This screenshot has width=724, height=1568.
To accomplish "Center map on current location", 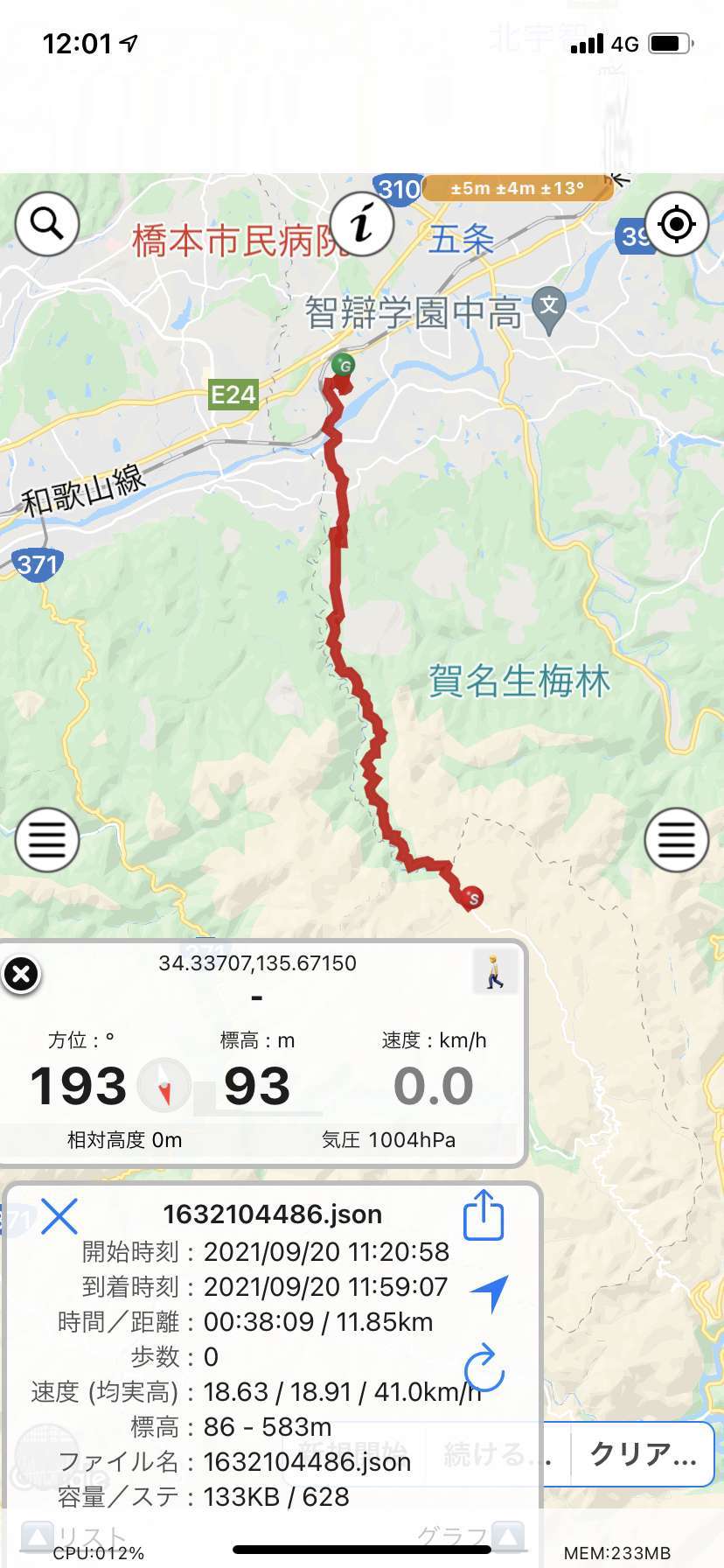I will [x=676, y=224].
